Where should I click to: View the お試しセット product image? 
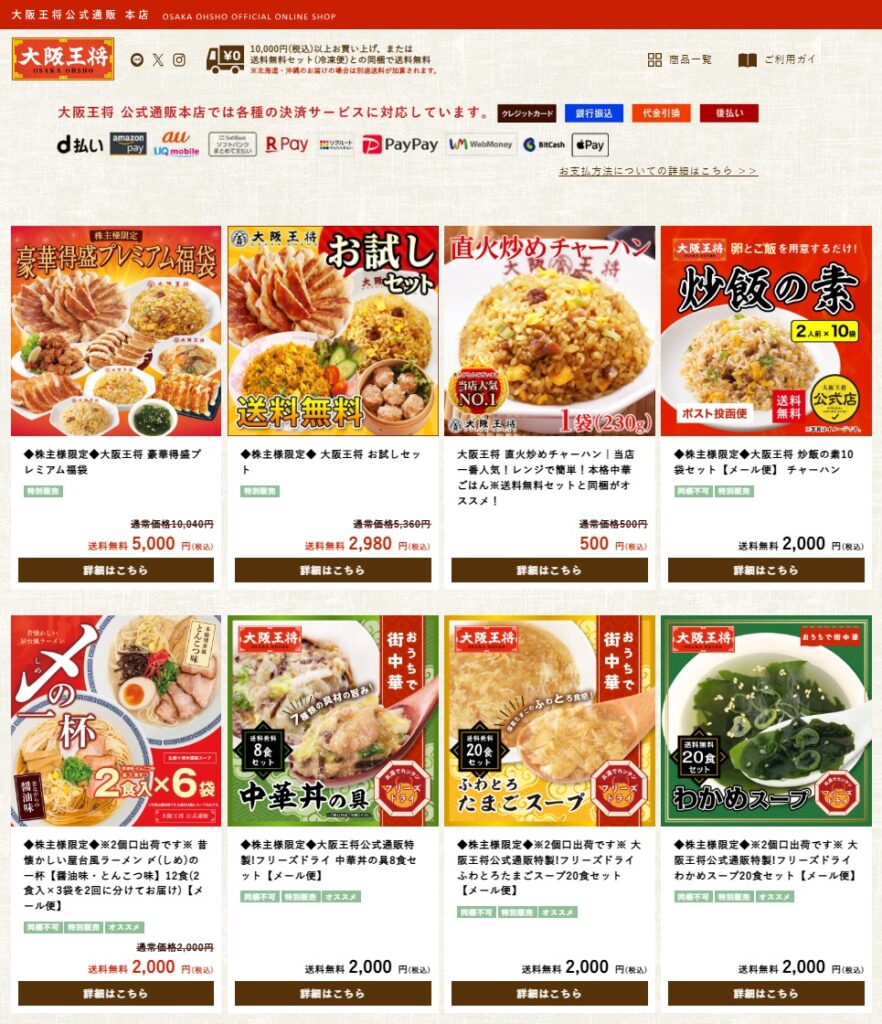click(x=332, y=331)
